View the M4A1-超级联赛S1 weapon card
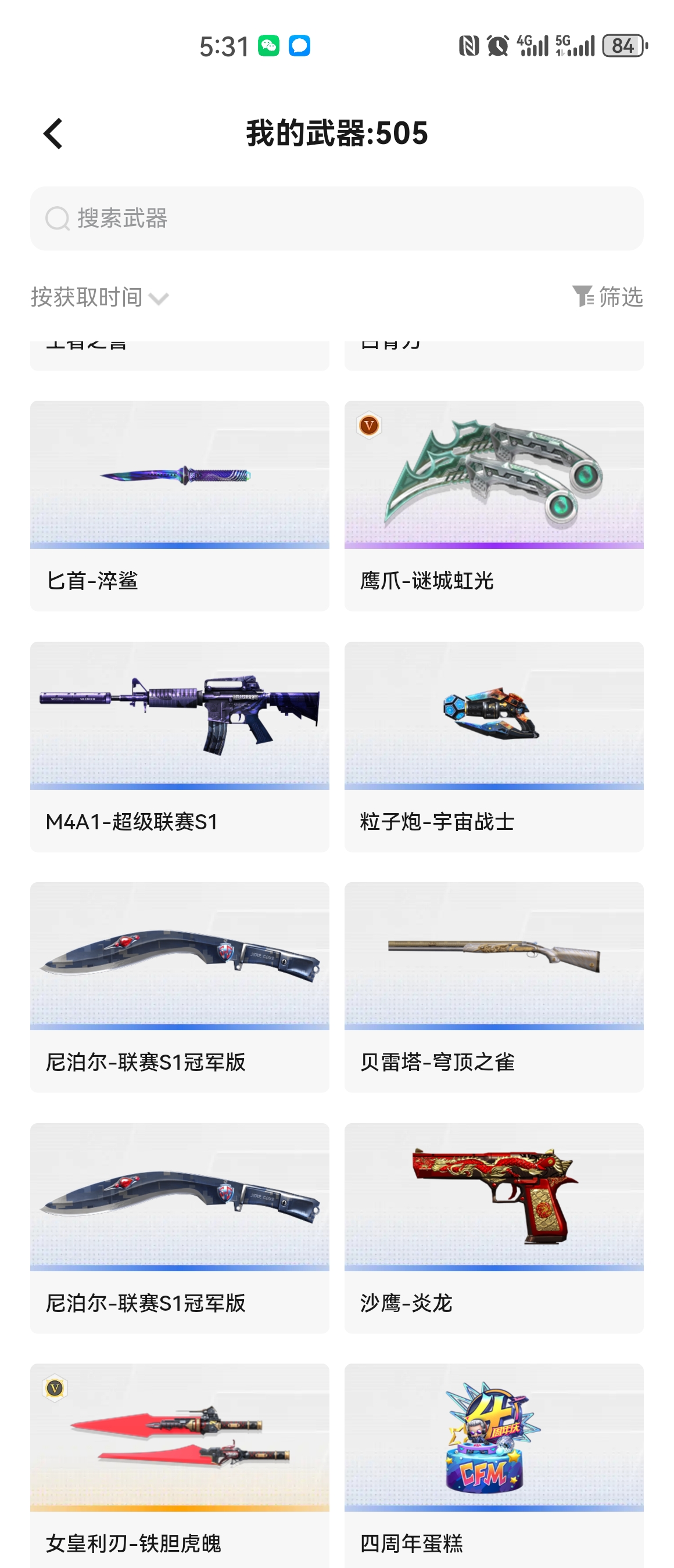Viewport: 674px width, 1568px height. point(180,746)
